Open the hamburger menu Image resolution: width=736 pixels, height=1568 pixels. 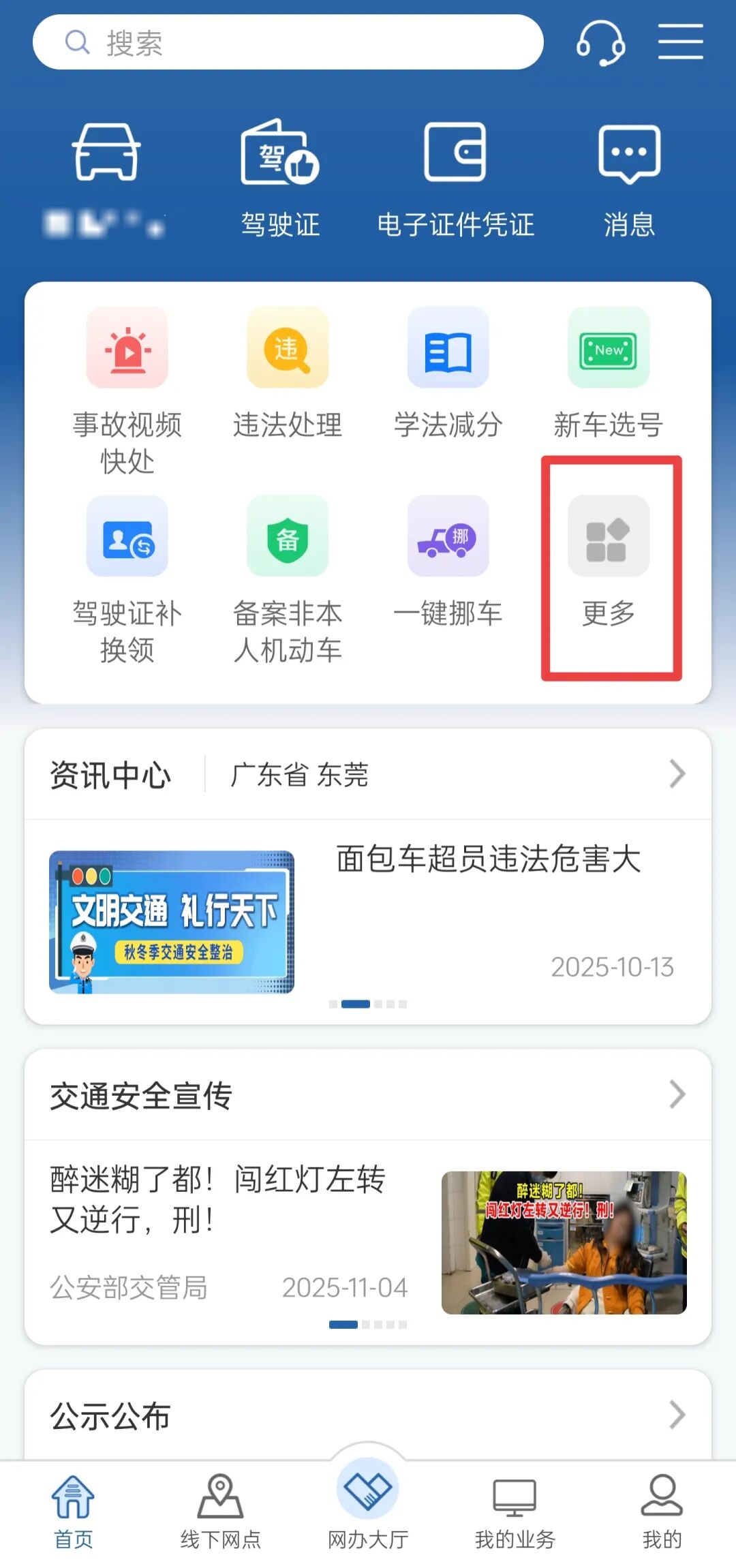point(680,41)
